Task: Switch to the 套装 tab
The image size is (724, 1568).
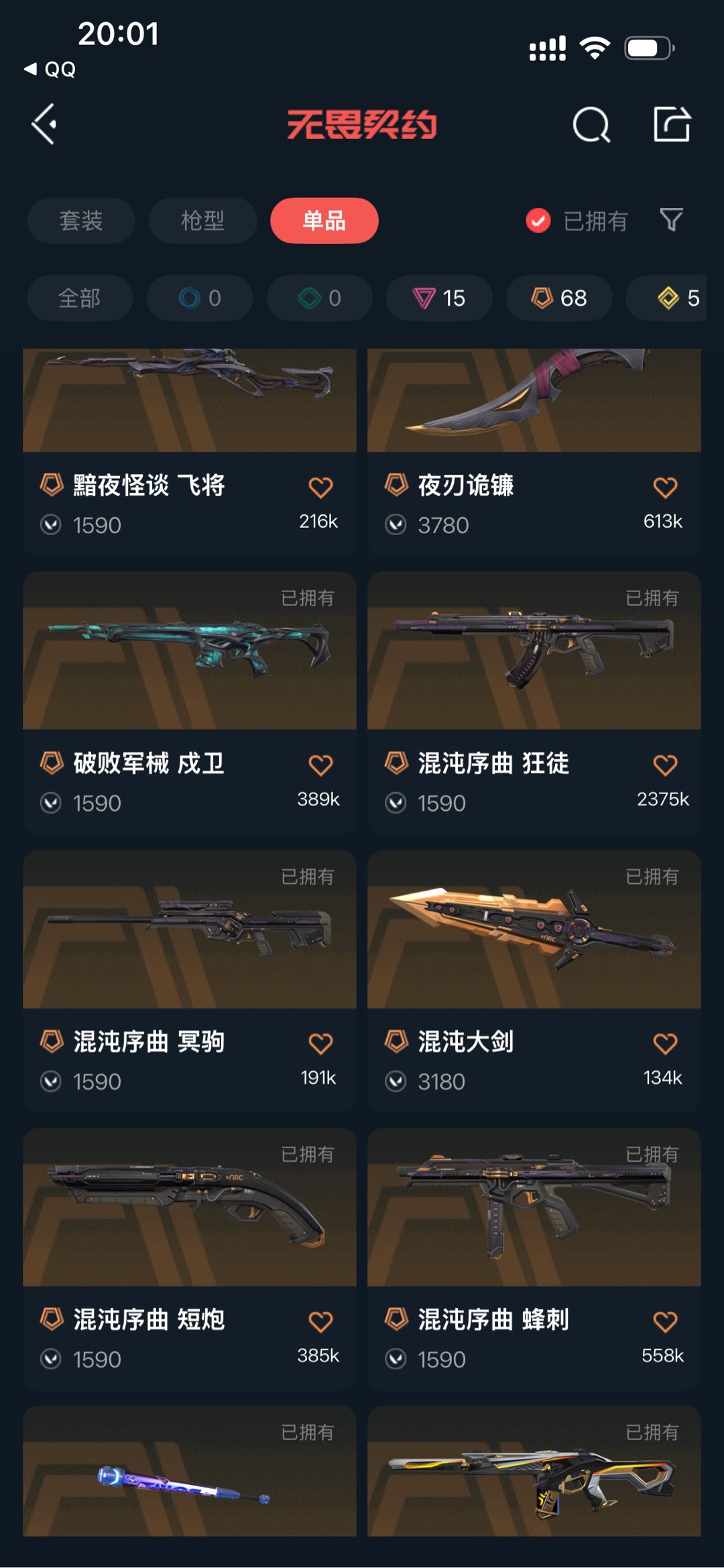Action: pyautogui.click(x=81, y=221)
